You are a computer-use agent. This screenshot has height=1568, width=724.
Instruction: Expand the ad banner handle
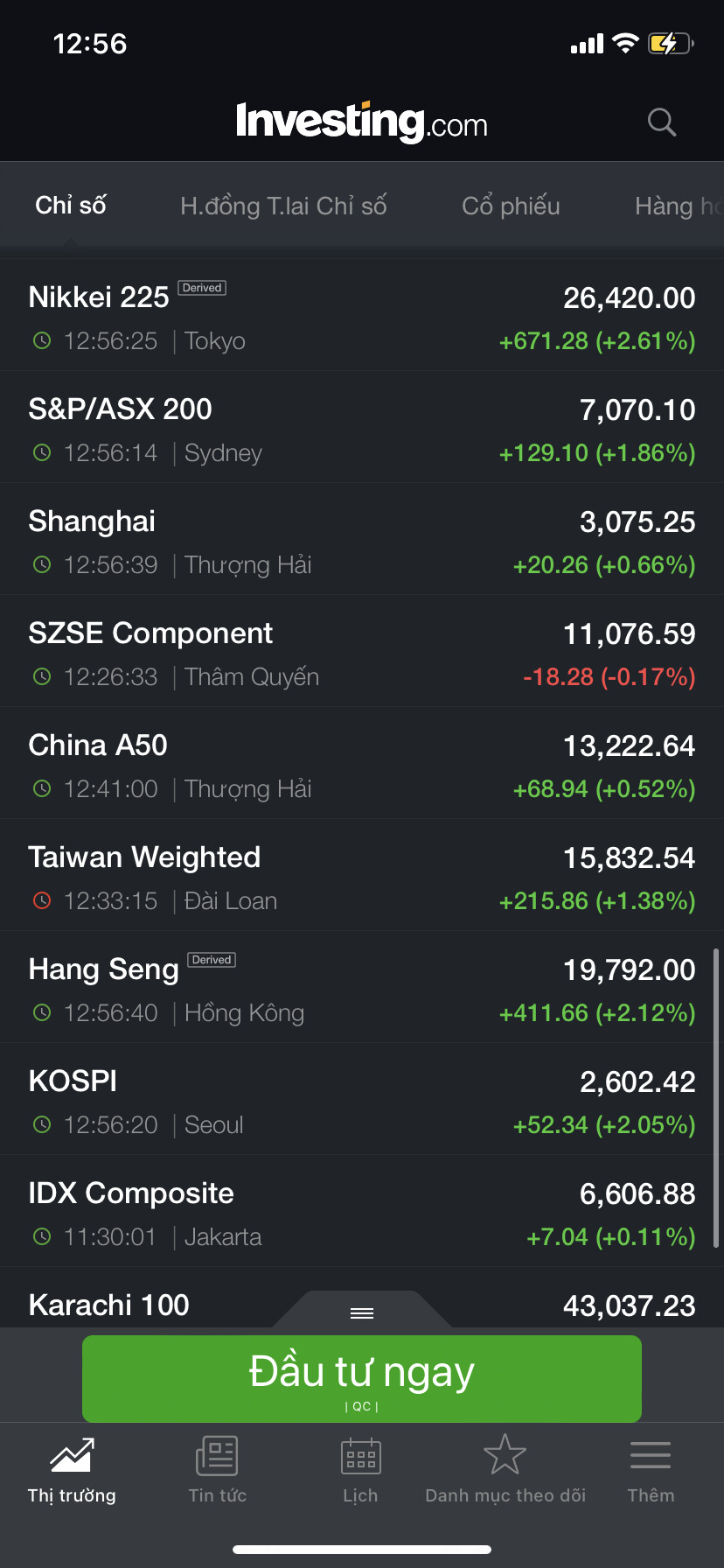point(362,1312)
